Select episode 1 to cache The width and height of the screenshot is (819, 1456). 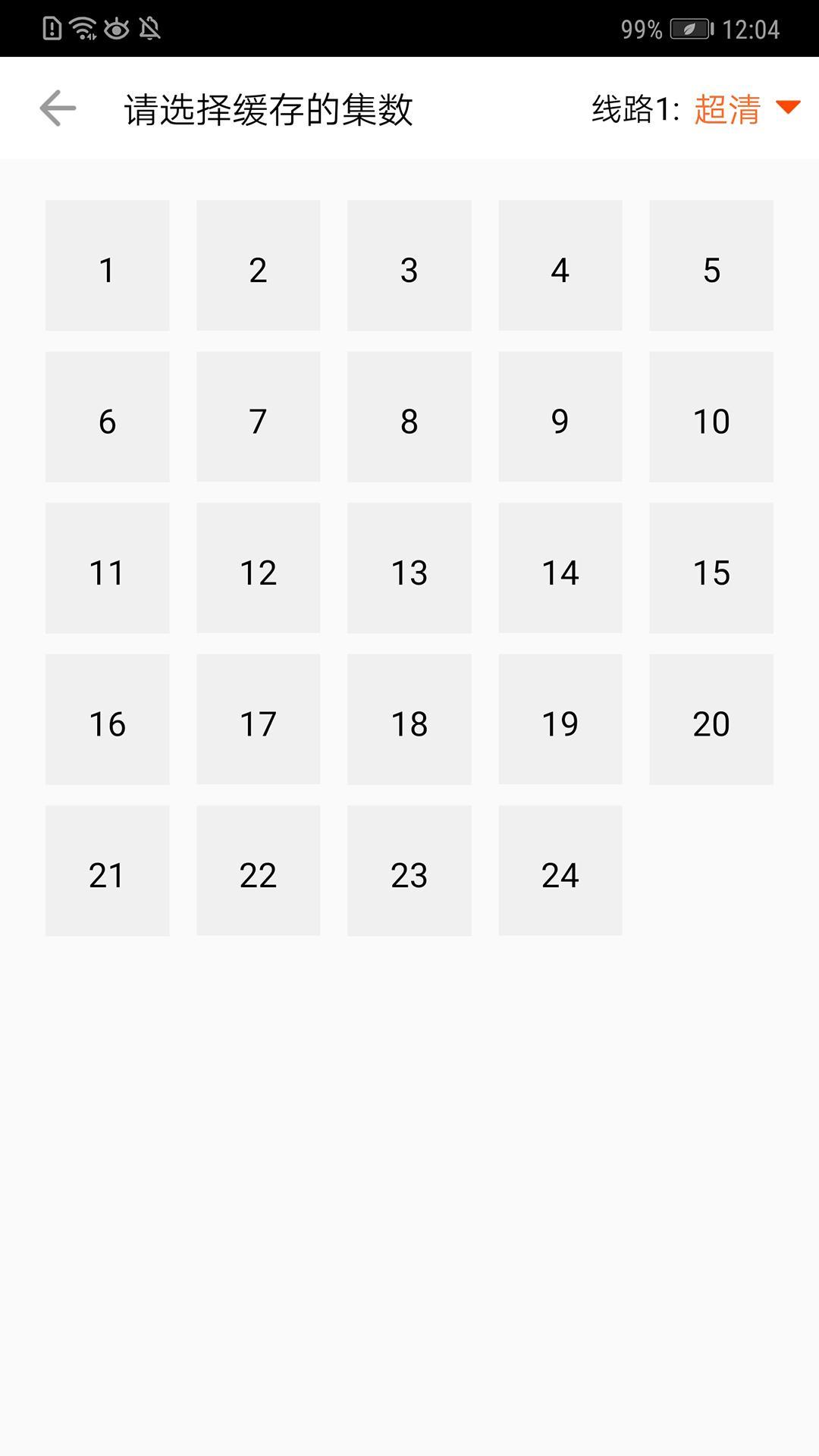coord(107,265)
